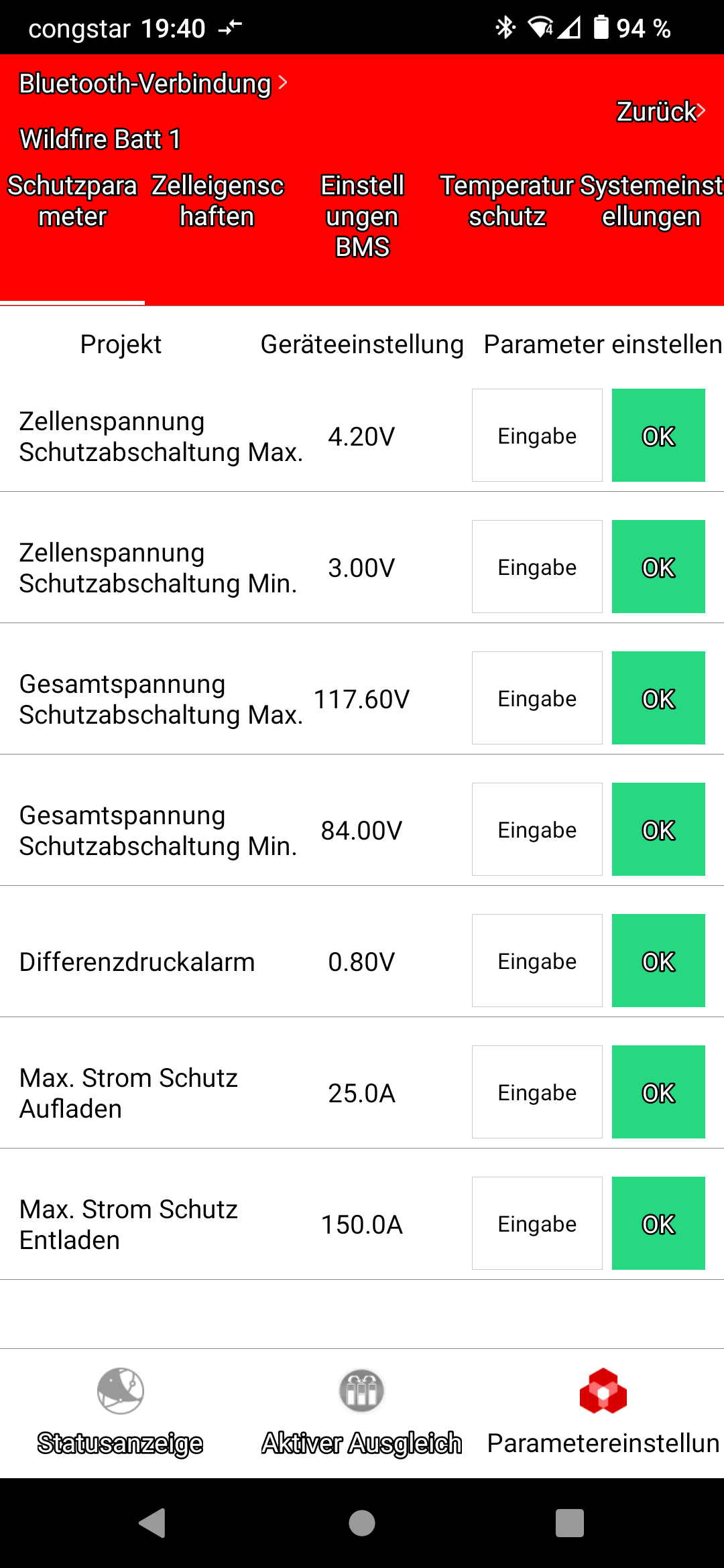
Task: Confirm Differenzdruckalarm with OK
Action: [x=658, y=961]
